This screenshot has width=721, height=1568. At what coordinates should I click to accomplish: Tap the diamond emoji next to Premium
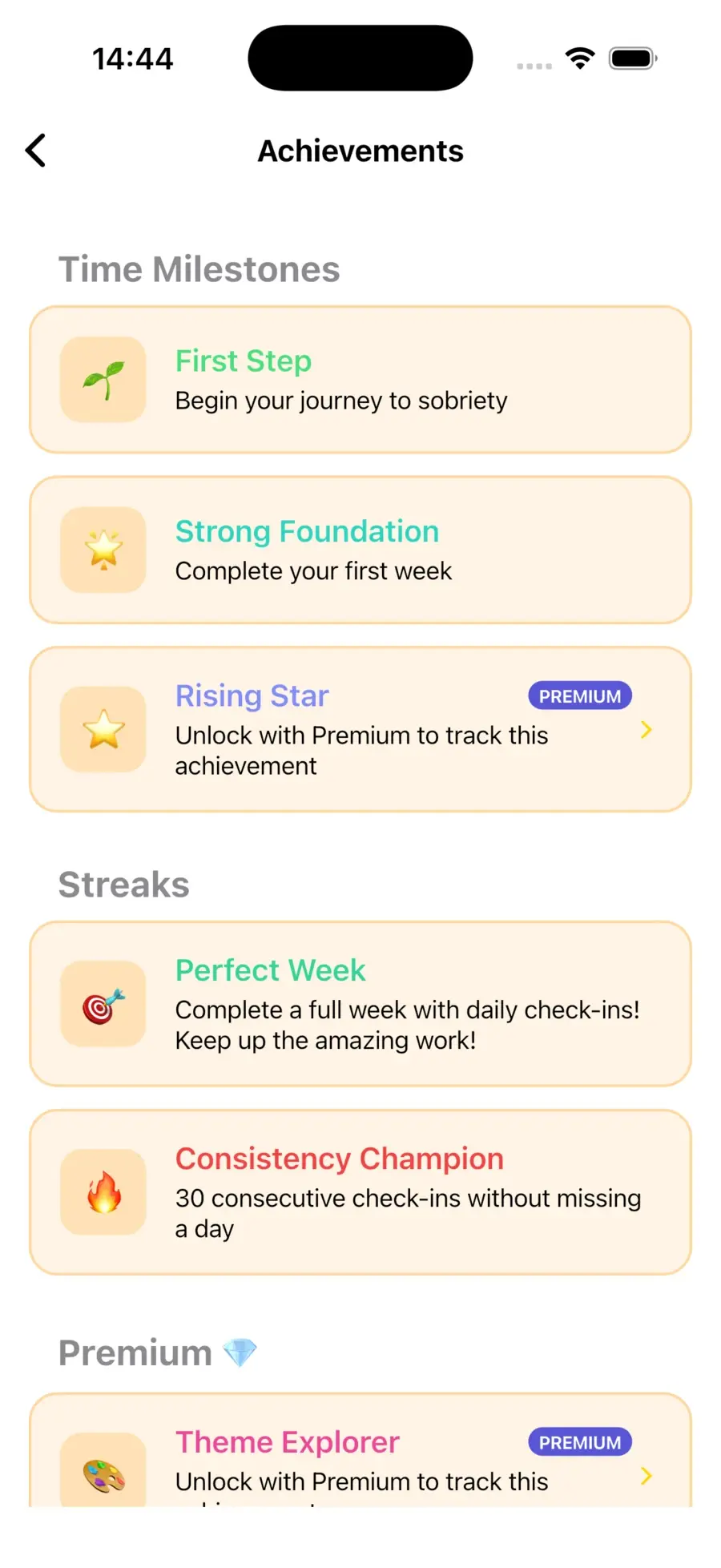[239, 1352]
